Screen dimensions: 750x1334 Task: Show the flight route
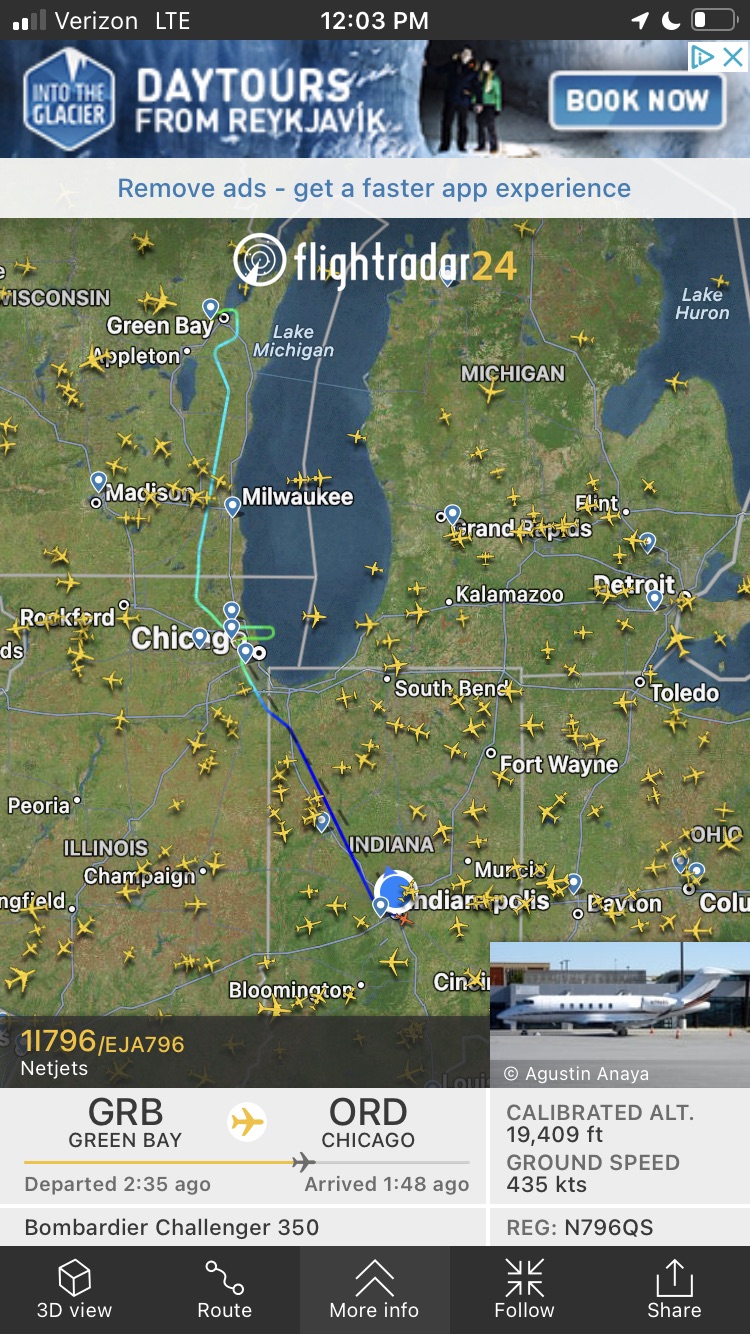pyautogui.click(x=224, y=1289)
